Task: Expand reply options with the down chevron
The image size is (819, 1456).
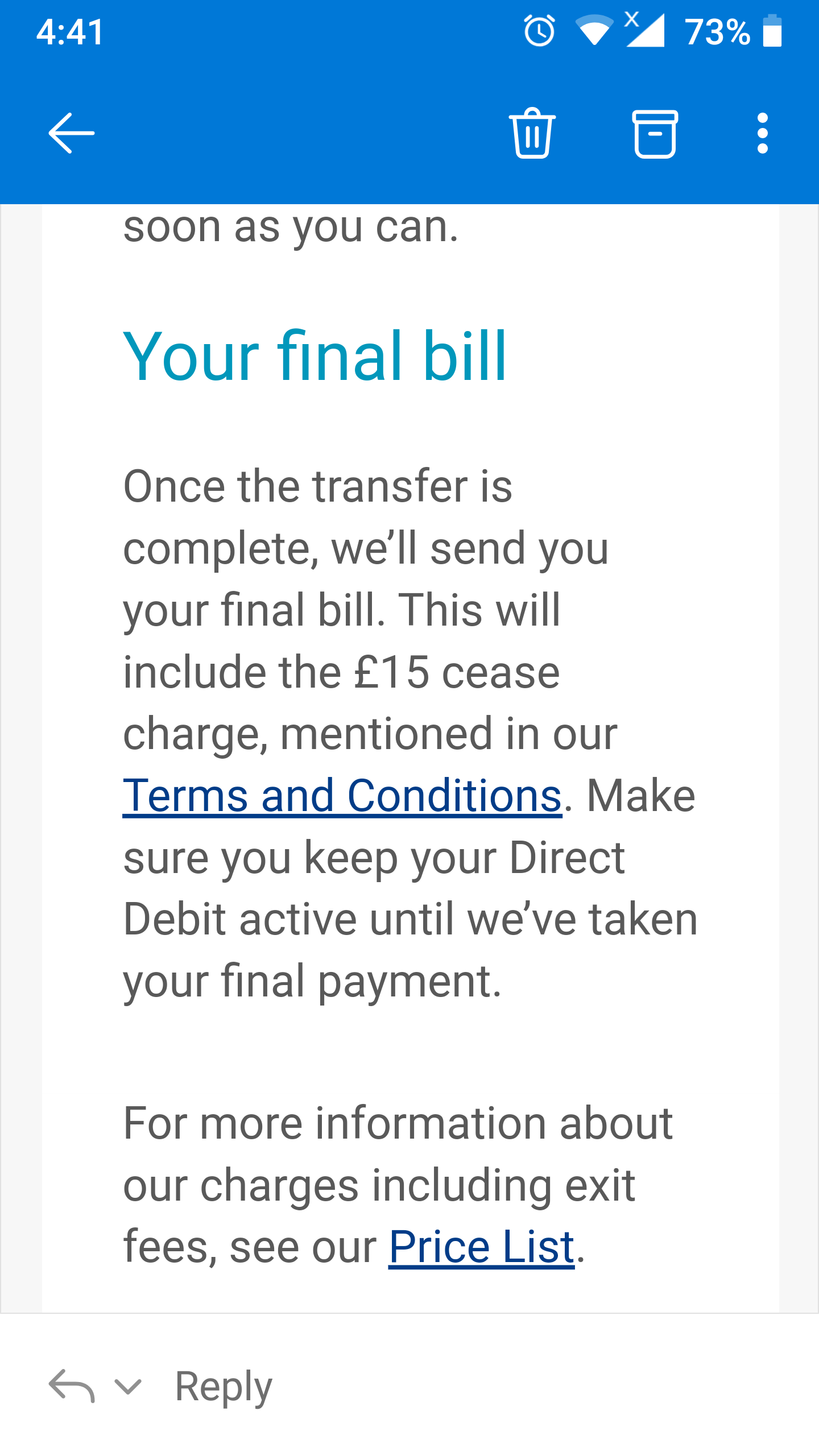Action: pyautogui.click(x=128, y=1387)
